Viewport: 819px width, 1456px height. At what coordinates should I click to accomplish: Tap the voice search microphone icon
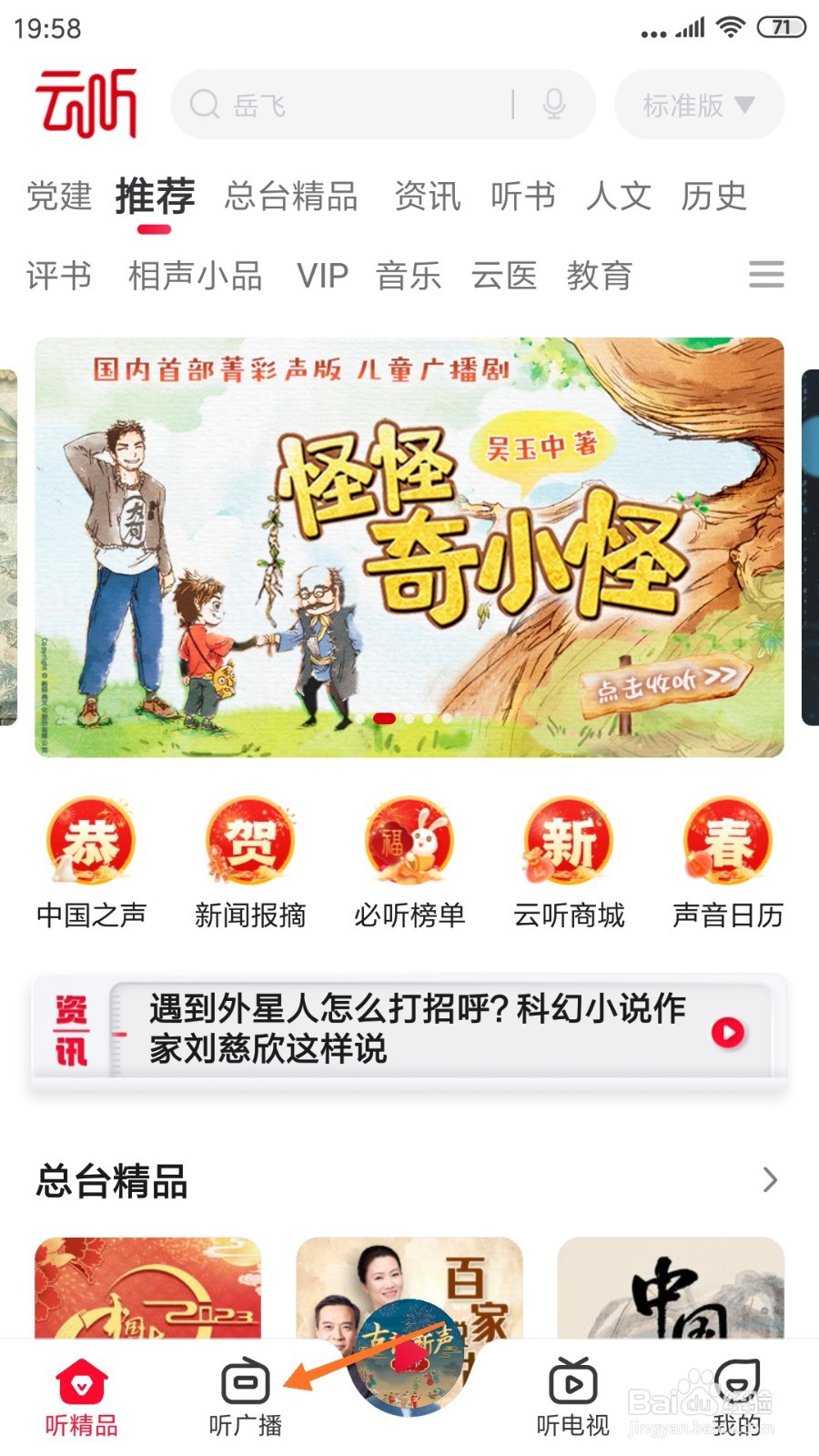pos(555,105)
